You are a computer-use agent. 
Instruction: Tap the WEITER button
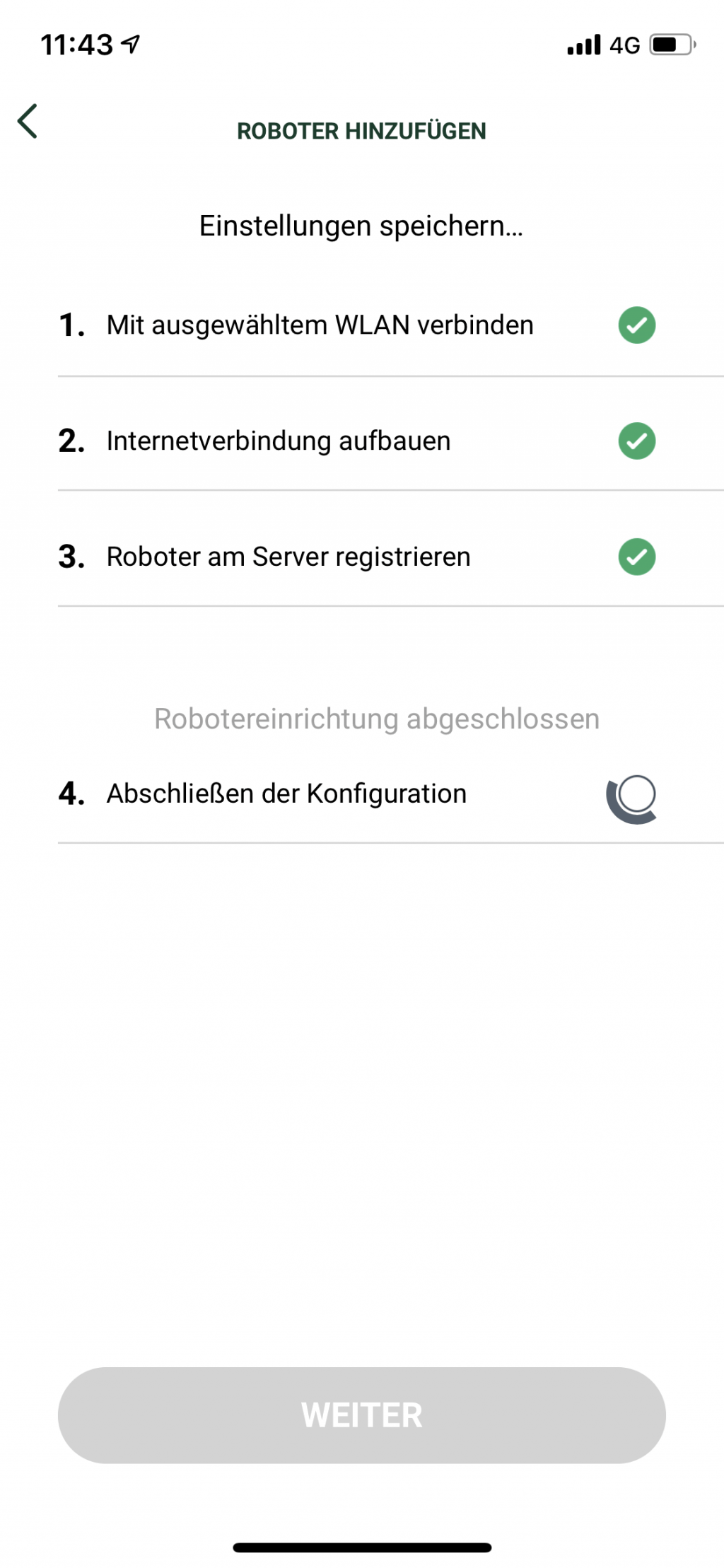tap(361, 1415)
